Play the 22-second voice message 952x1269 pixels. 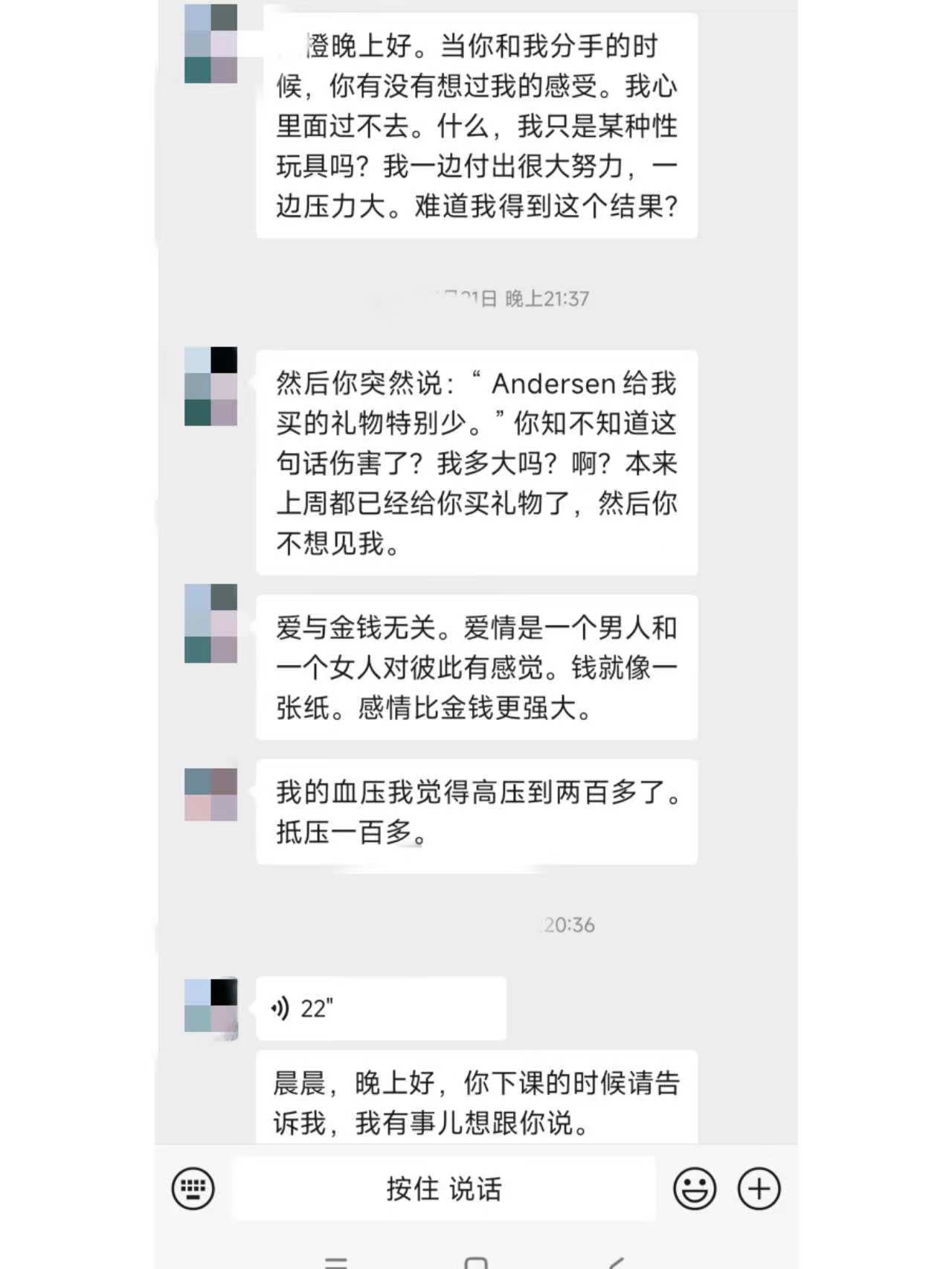(380, 1009)
